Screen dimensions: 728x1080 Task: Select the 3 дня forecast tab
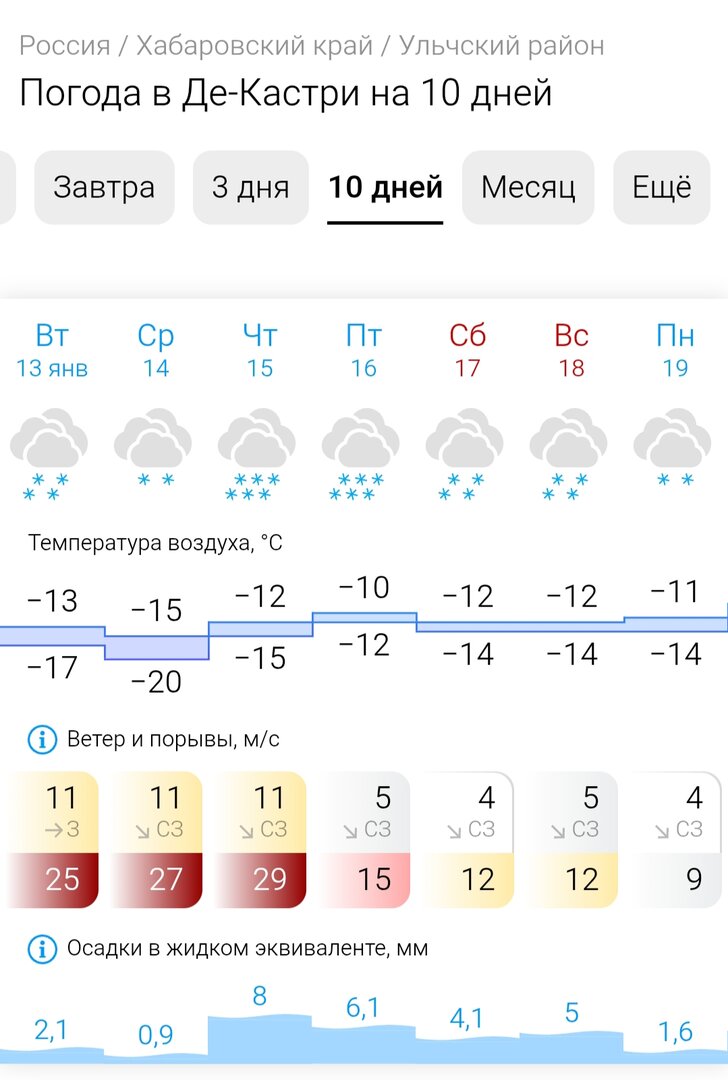pos(250,187)
